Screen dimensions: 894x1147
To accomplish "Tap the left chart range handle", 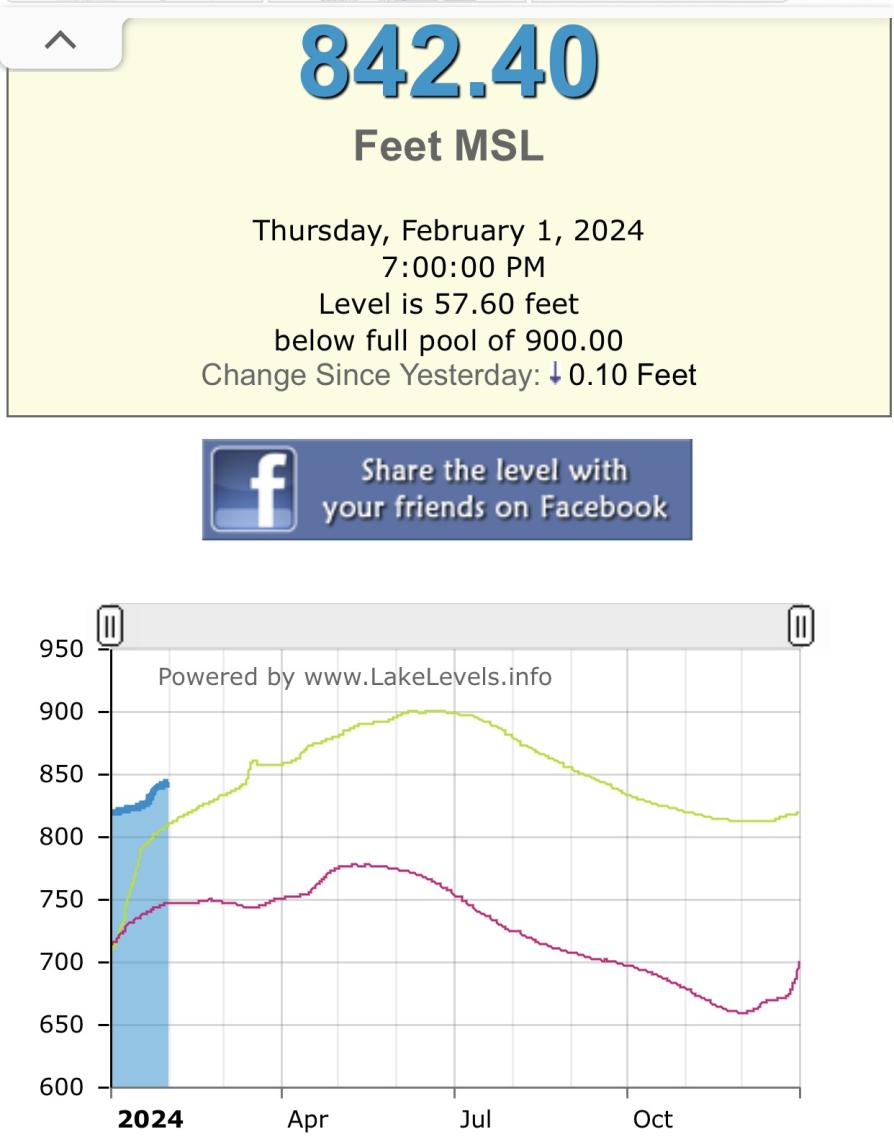I will [110, 627].
